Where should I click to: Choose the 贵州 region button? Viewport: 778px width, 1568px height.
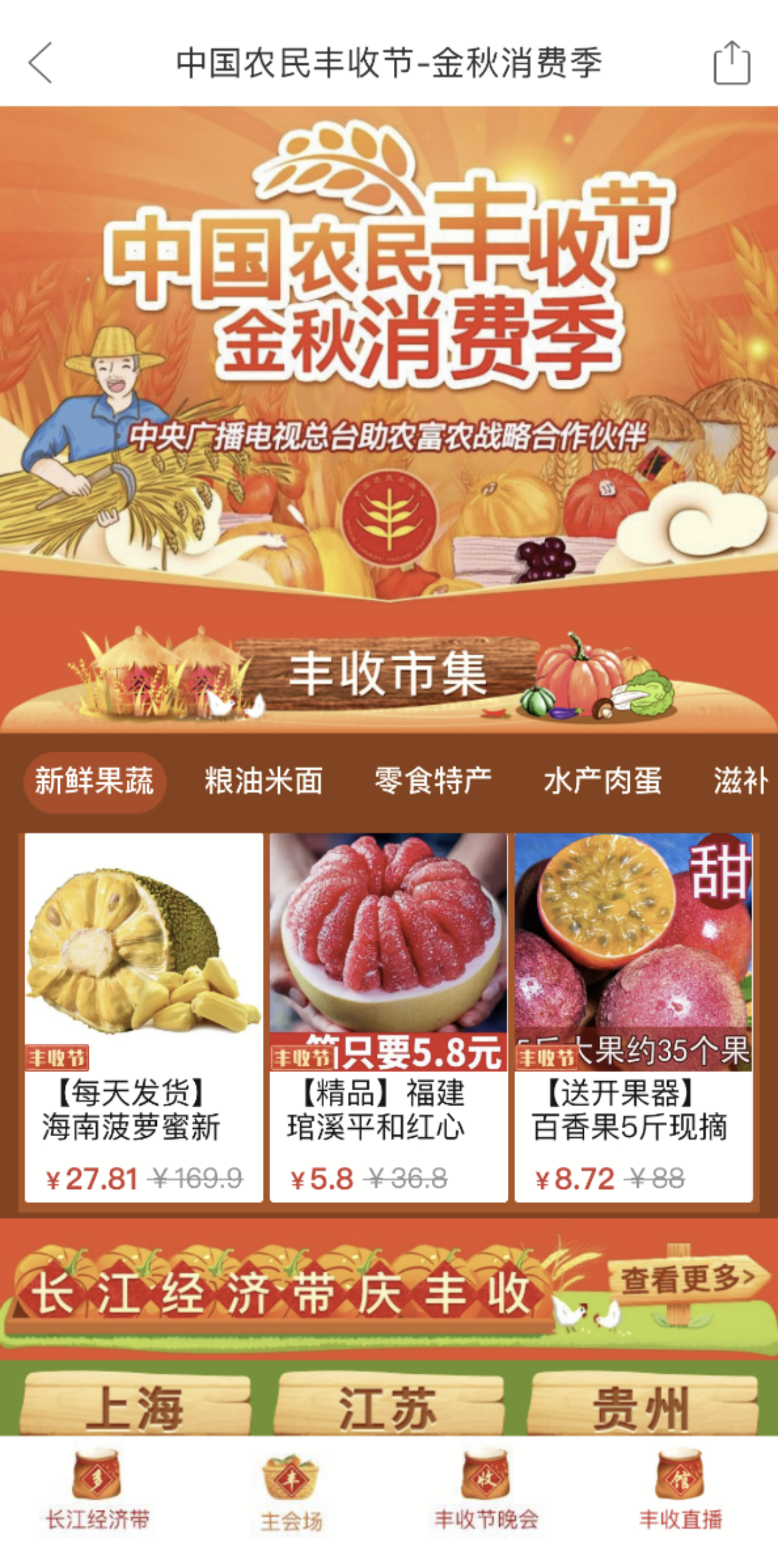tap(641, 1408)
